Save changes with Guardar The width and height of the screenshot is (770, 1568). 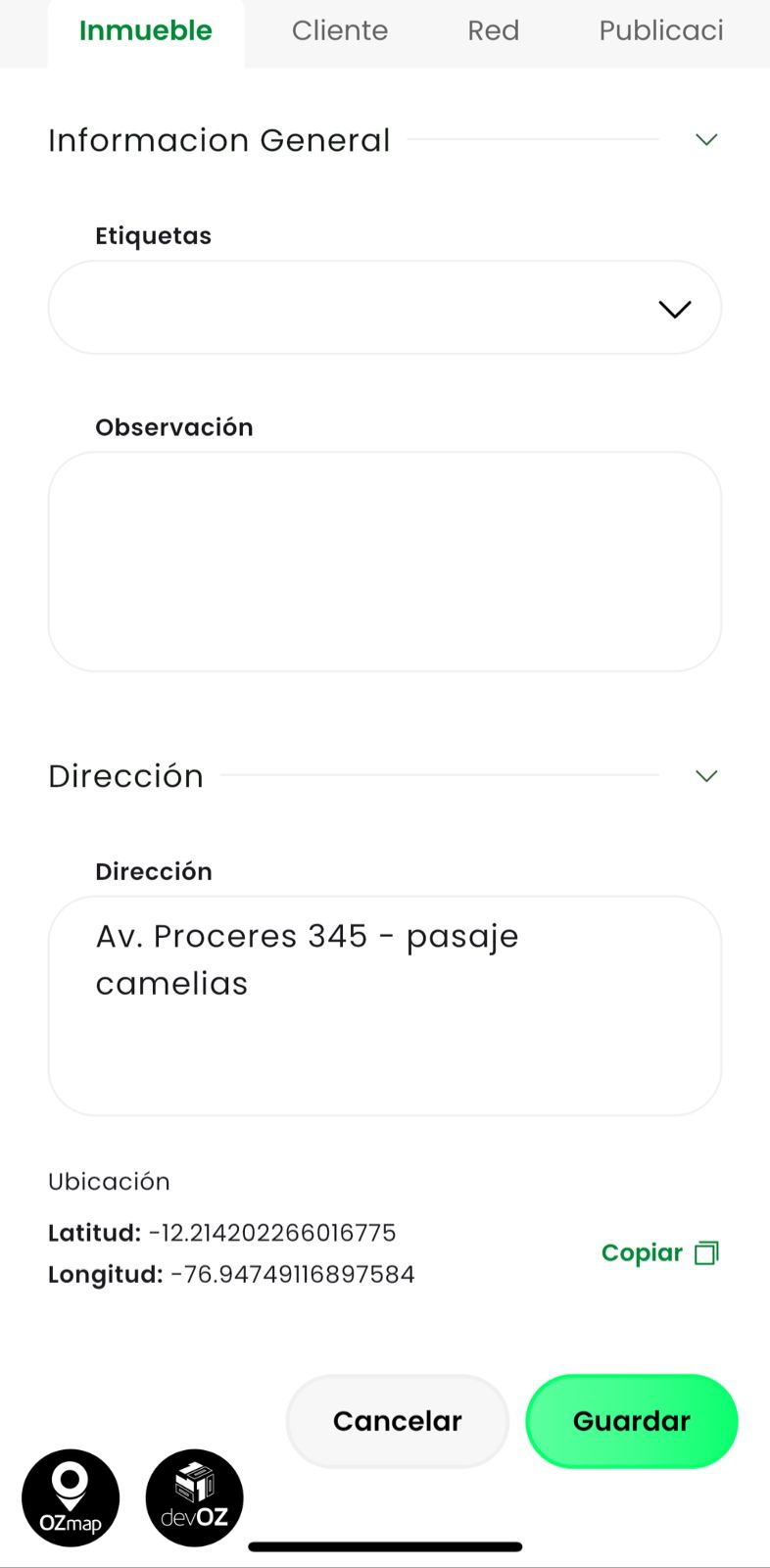[x=632, y=1421]
